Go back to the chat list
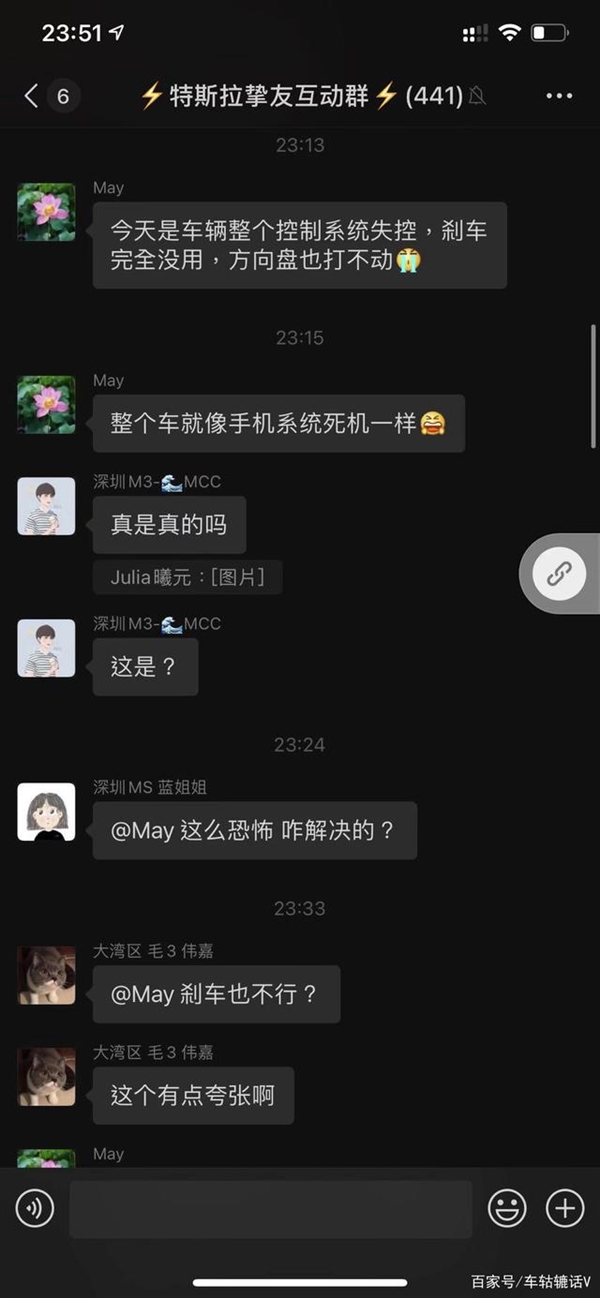Screen dimensions: 600x1298 (x=32, y=96)
